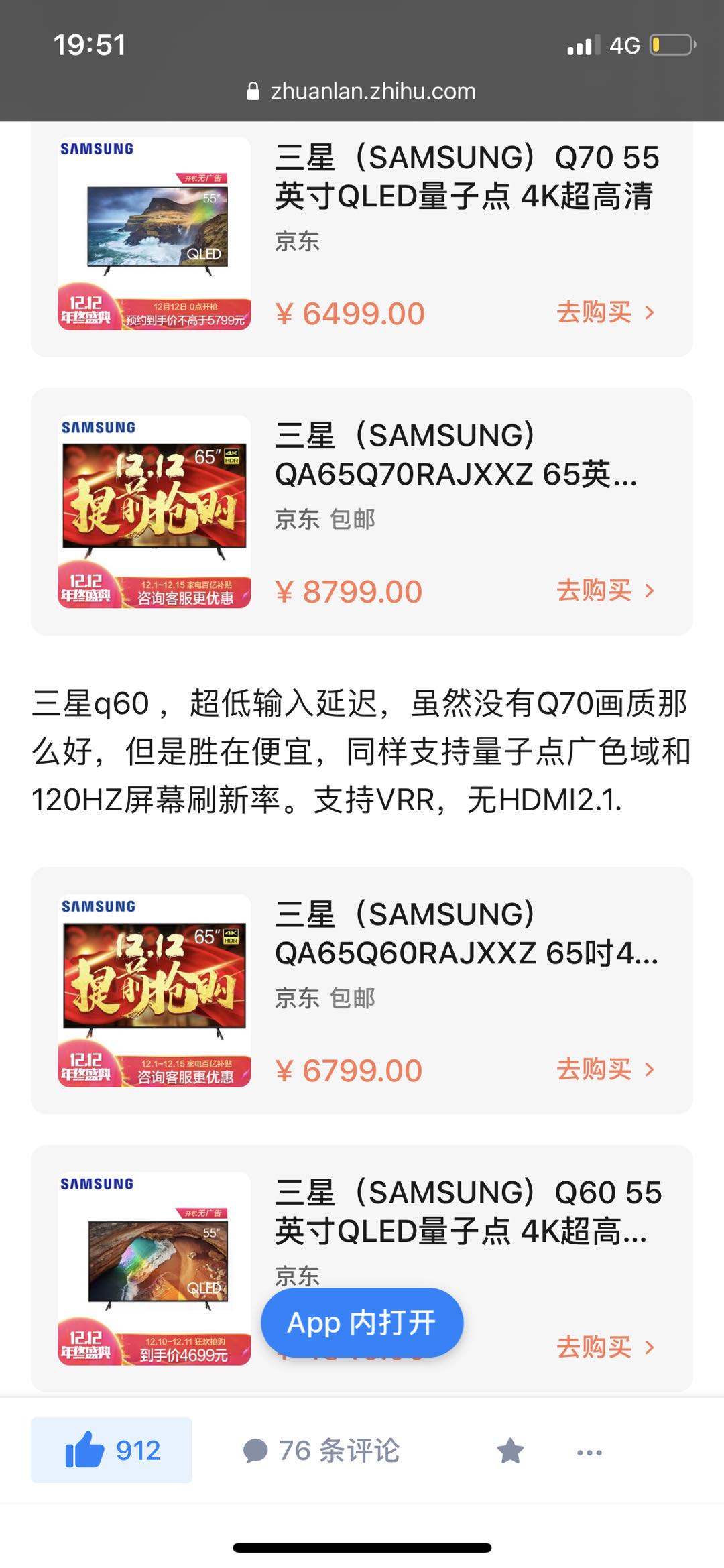
Task: Open the three-dot more options menu
Action: 589,1453
